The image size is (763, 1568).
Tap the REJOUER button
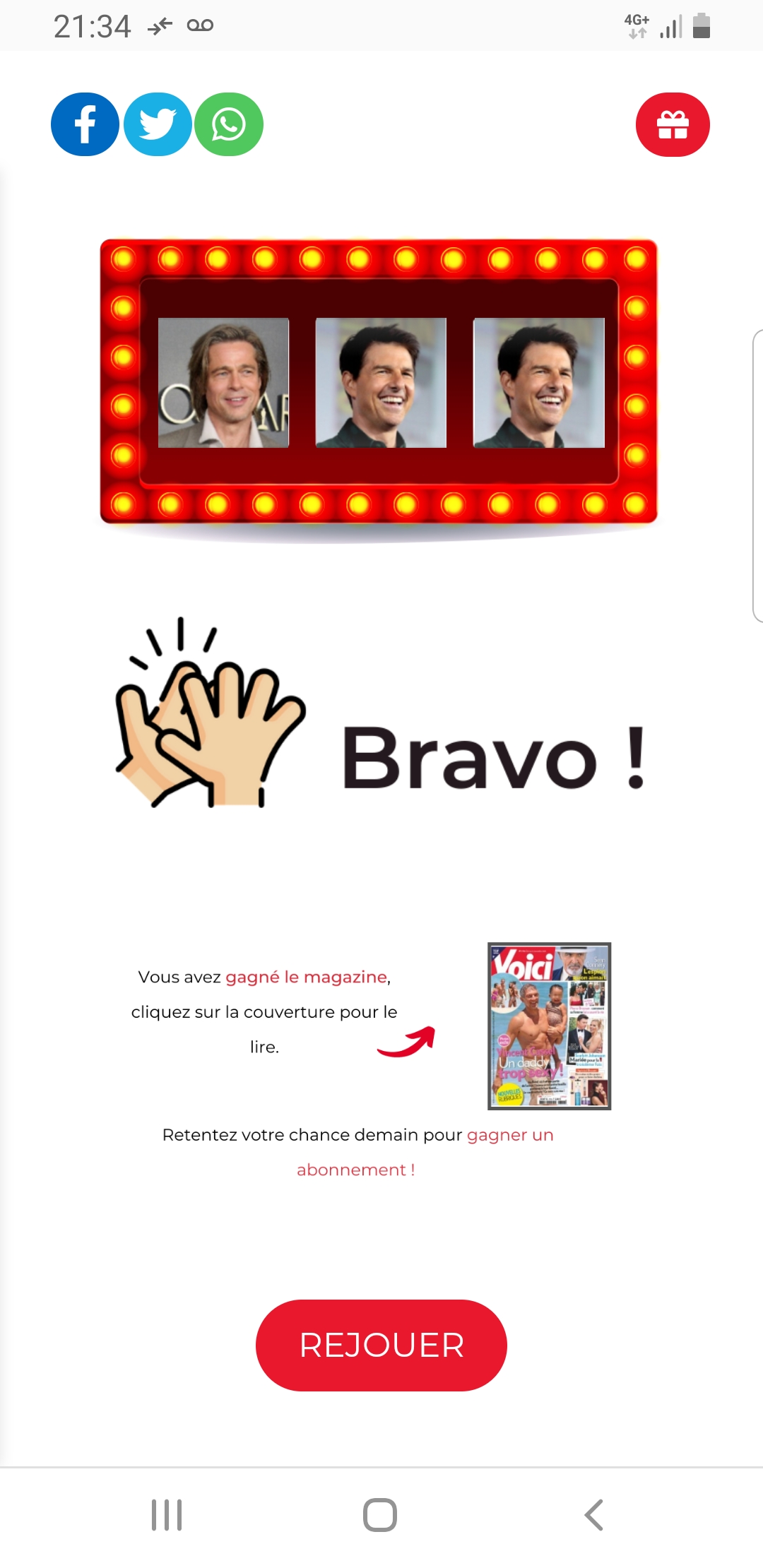381,1345
